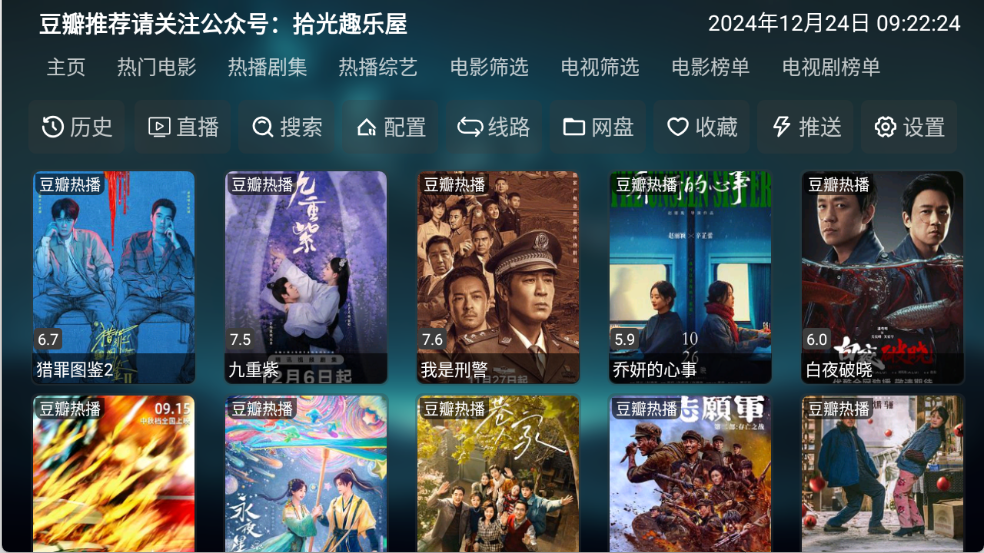Tap the 直播 live button
984x553 pixels.
[x=183, y=127]
